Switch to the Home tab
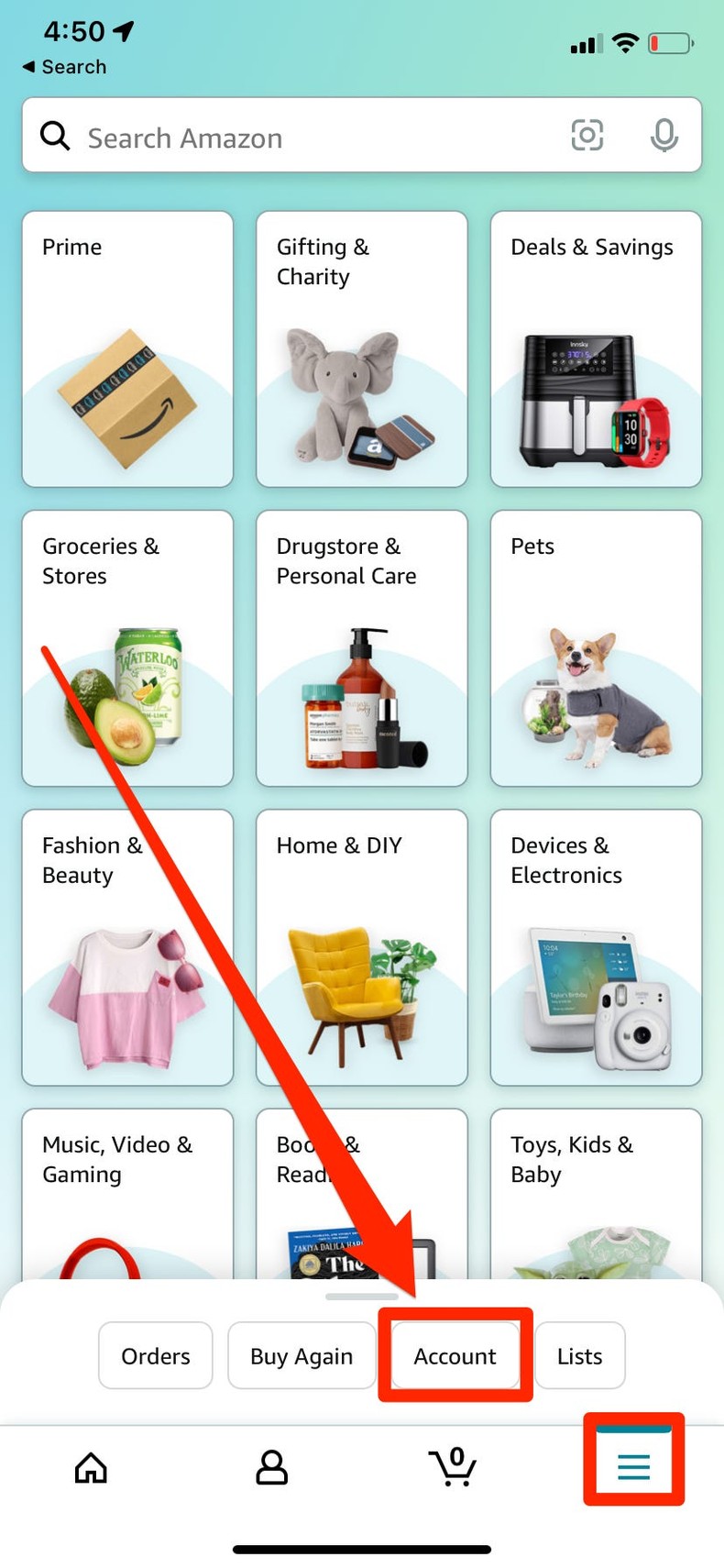This screenshot has height=1568, width=724. click(91, 1467)
